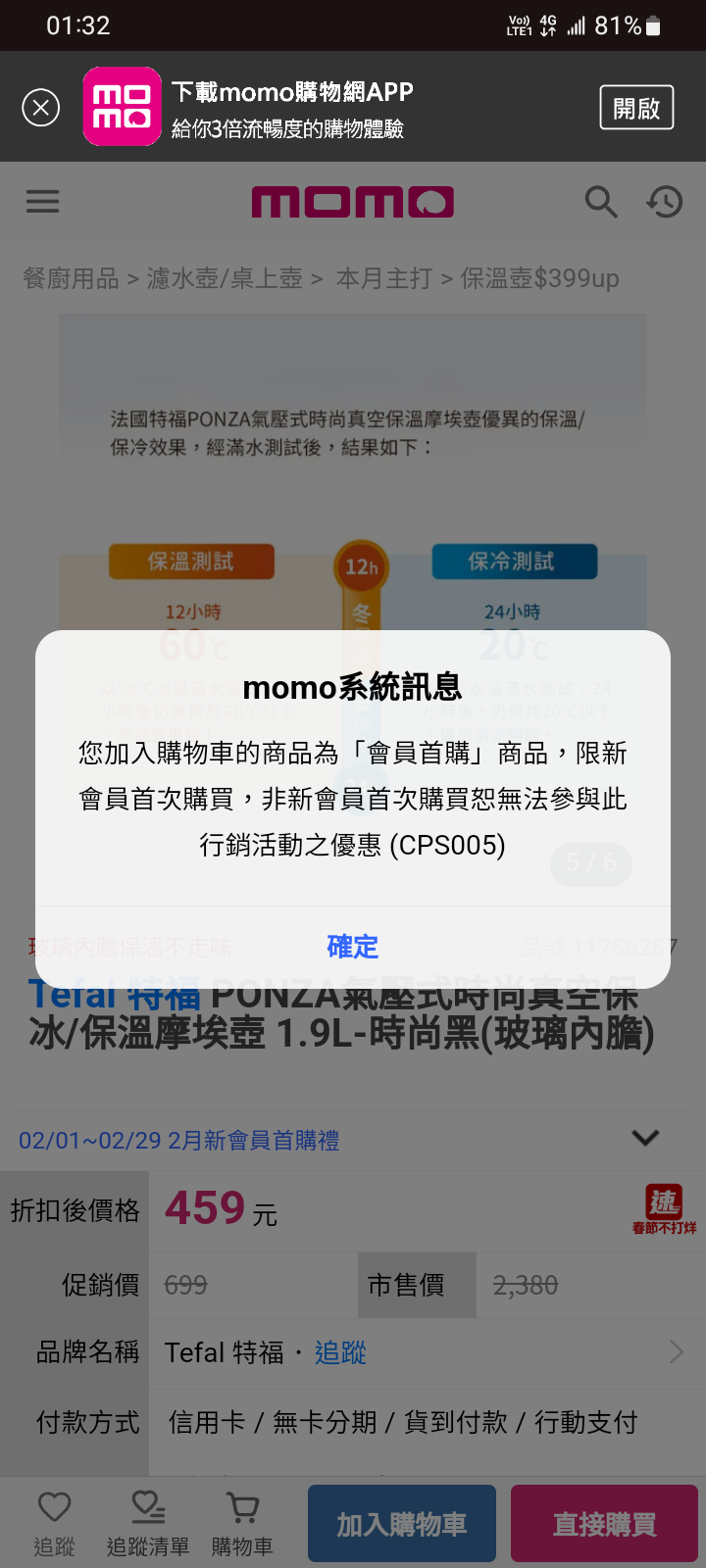Add product to wishlist with 追蹤 heart
Screen dimensions: 706x1568
tap(54, 1523)
